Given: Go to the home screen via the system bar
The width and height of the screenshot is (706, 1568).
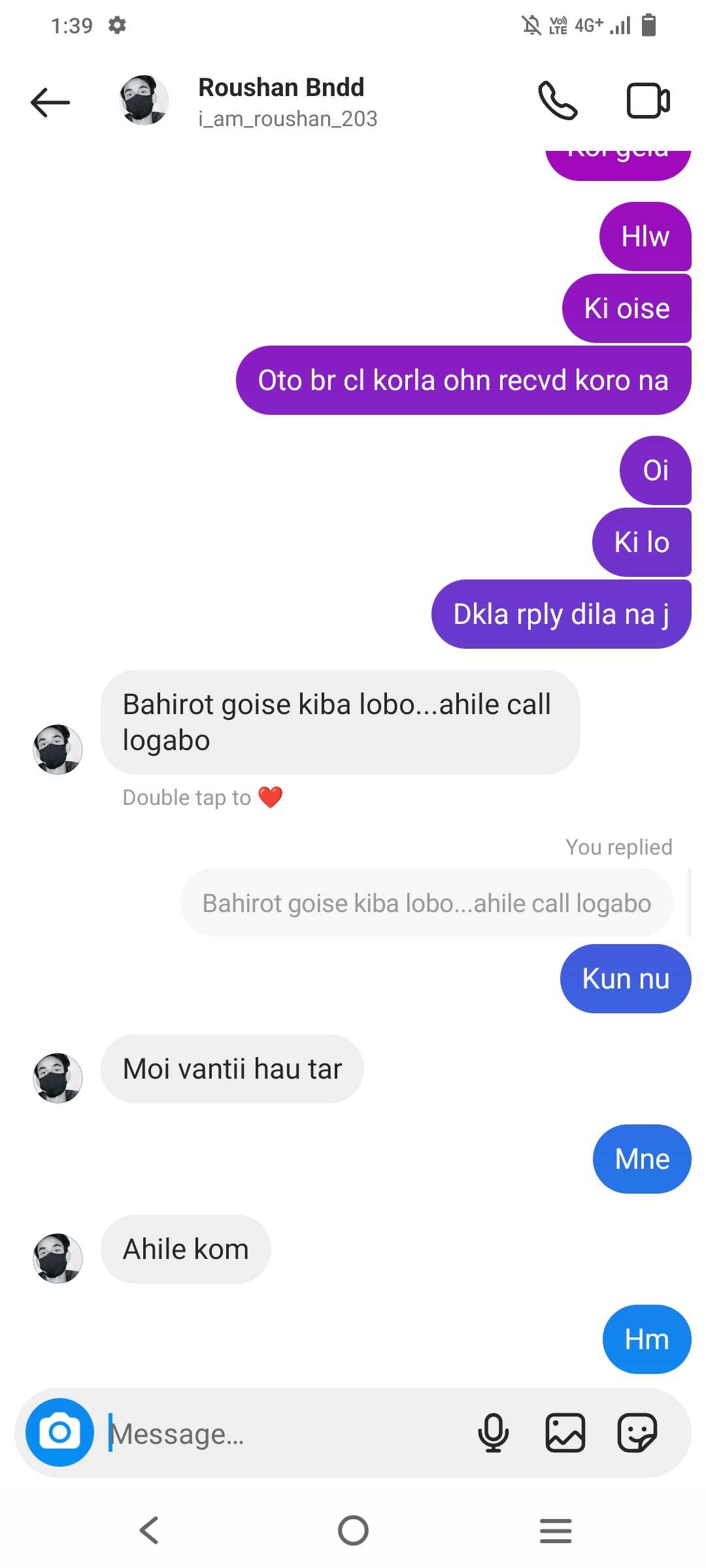Looking at the screenshot, I should point(353,1530).
